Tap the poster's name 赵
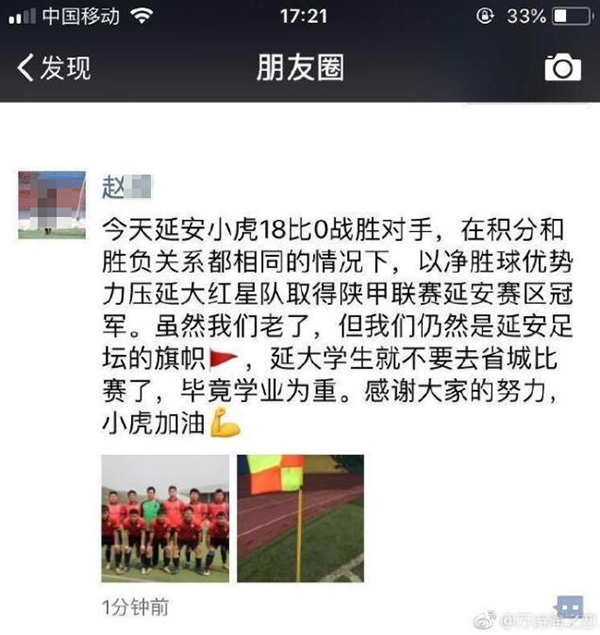Image resolution: width=600 pixels, height=635 pixels. (114, 185)
